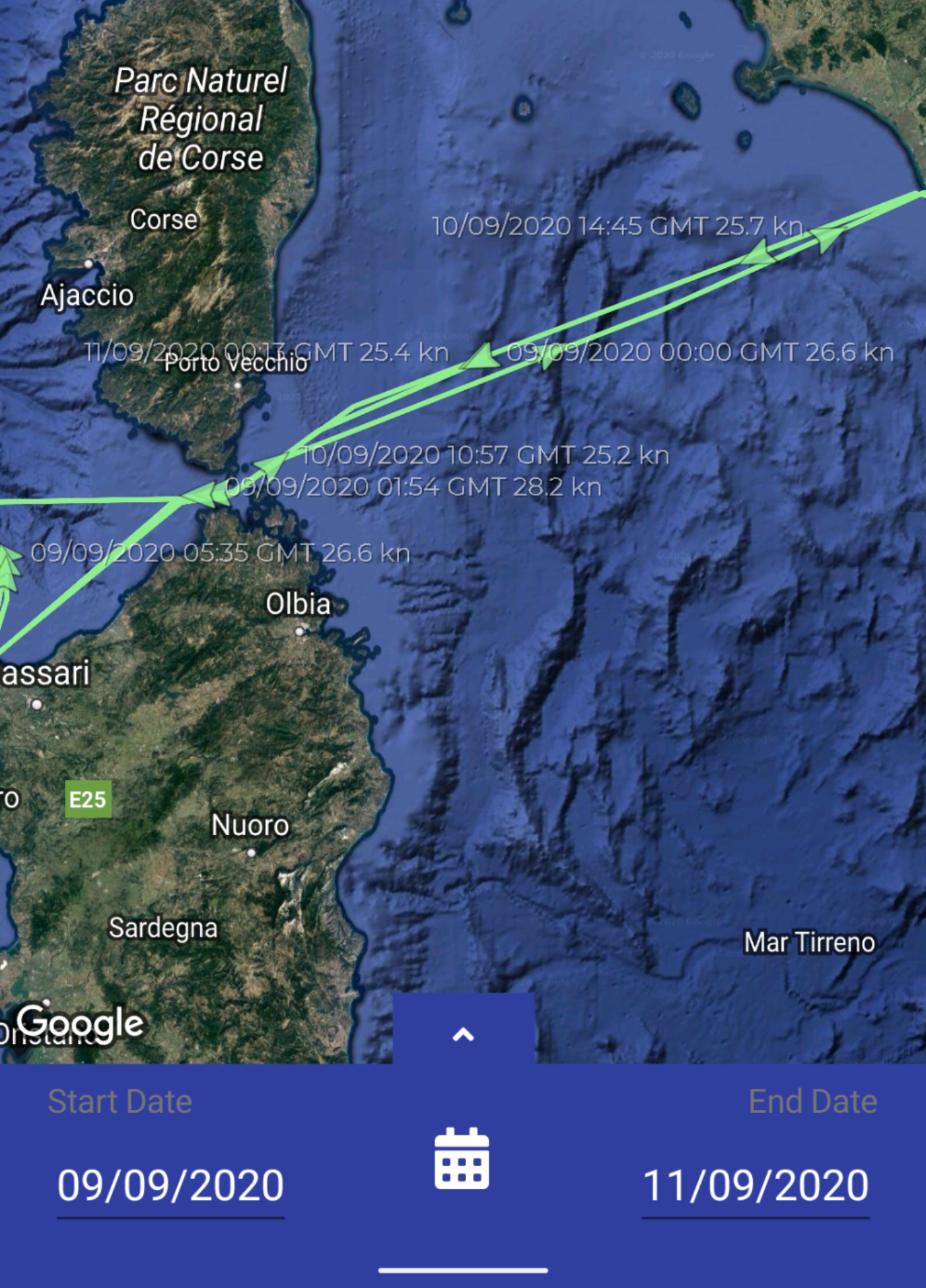Open the calendar date picker icon
This screenshot has height=1288, width=926.
[462, 1158]
